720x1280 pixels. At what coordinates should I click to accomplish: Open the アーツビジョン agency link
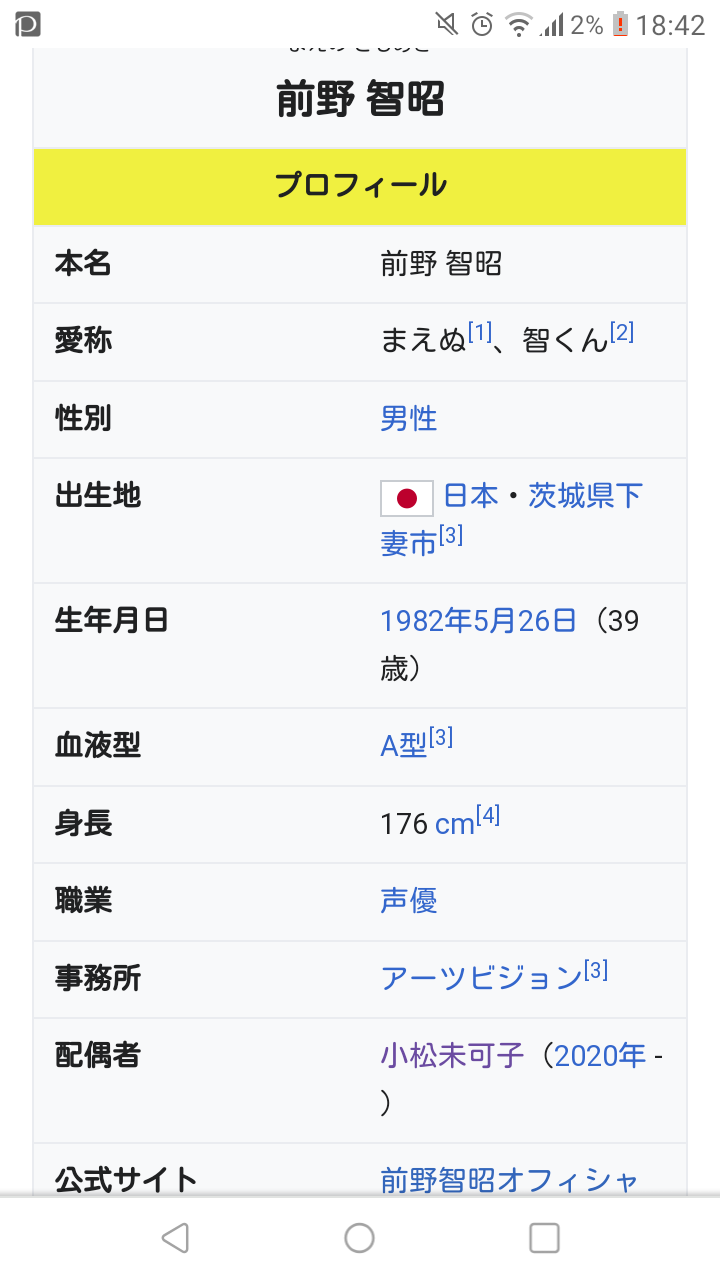coord(480,978)
